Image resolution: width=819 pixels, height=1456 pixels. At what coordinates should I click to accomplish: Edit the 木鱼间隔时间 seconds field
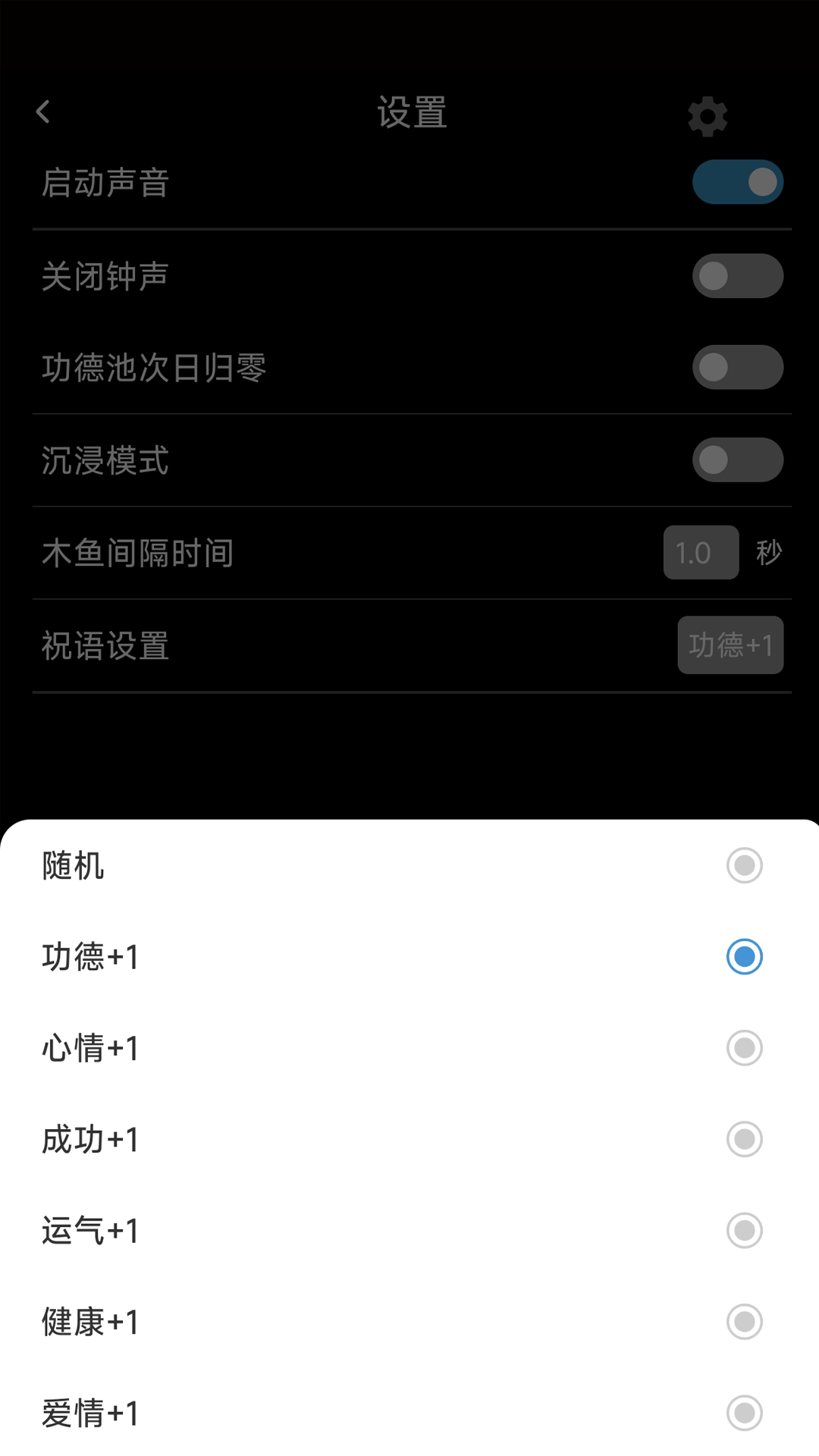click(700, 553)
